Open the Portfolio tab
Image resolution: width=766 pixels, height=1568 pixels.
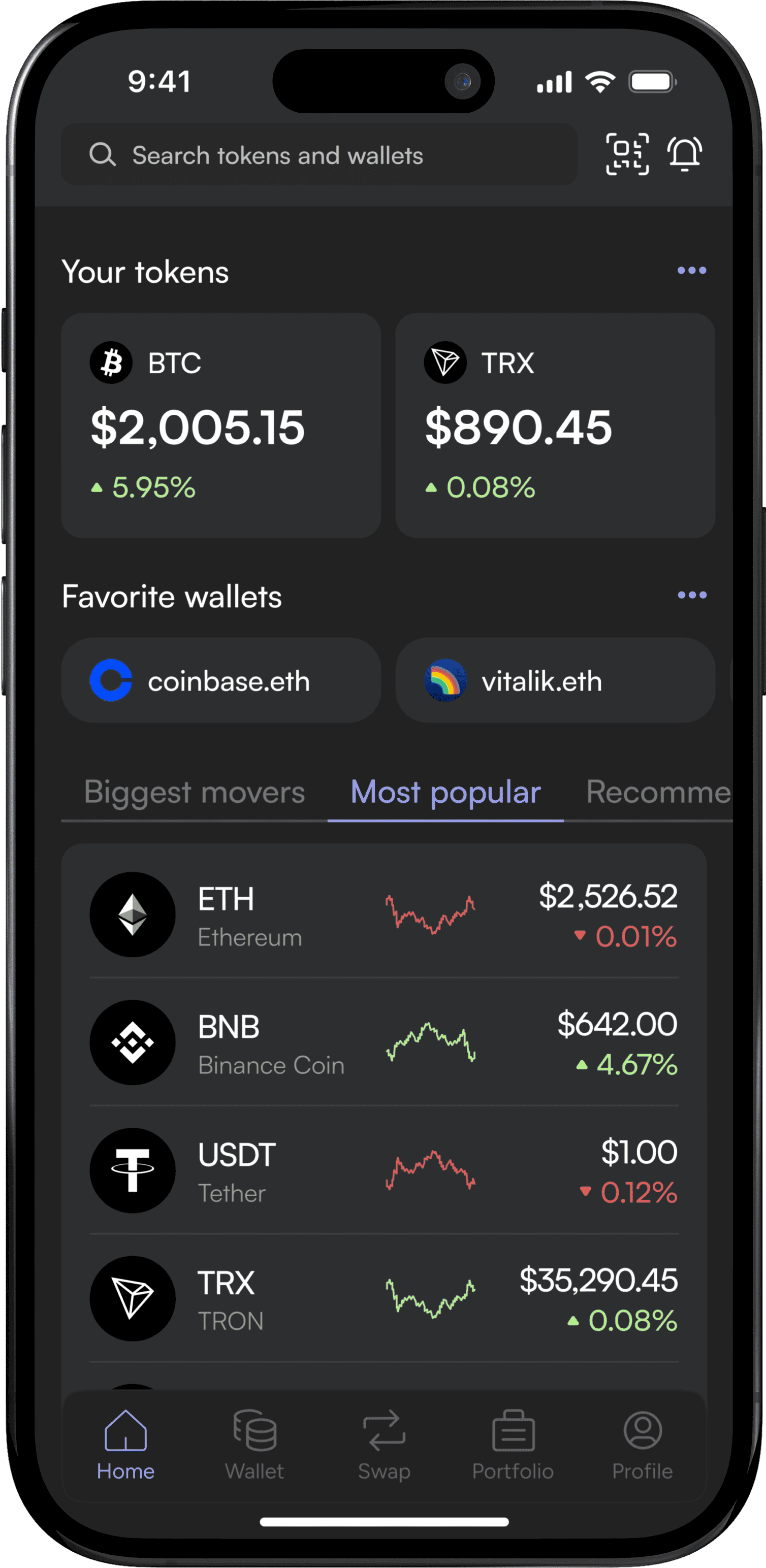pyautogui.click(x=513, y=1446)
